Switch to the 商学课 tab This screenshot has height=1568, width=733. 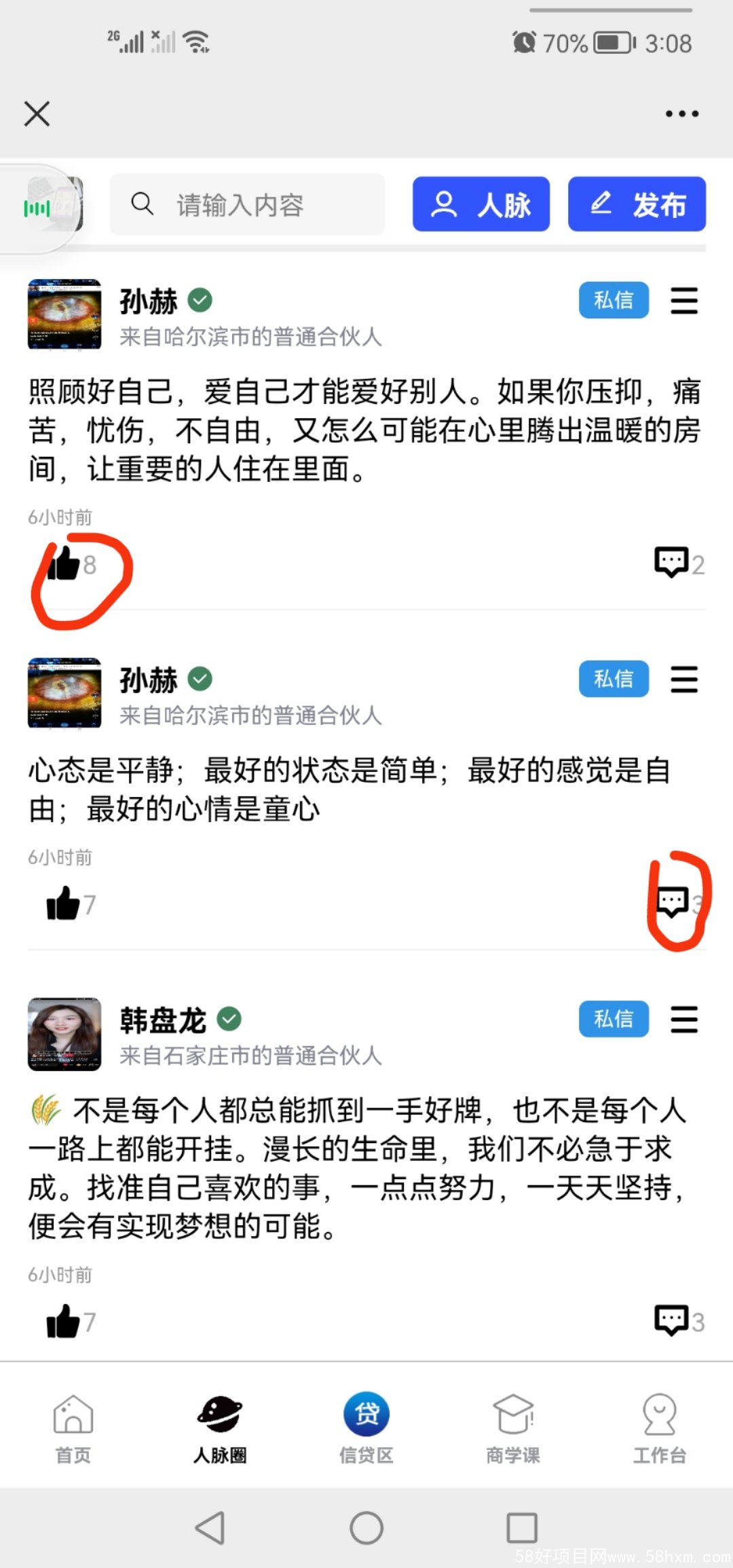click(x=513, y=1427)
